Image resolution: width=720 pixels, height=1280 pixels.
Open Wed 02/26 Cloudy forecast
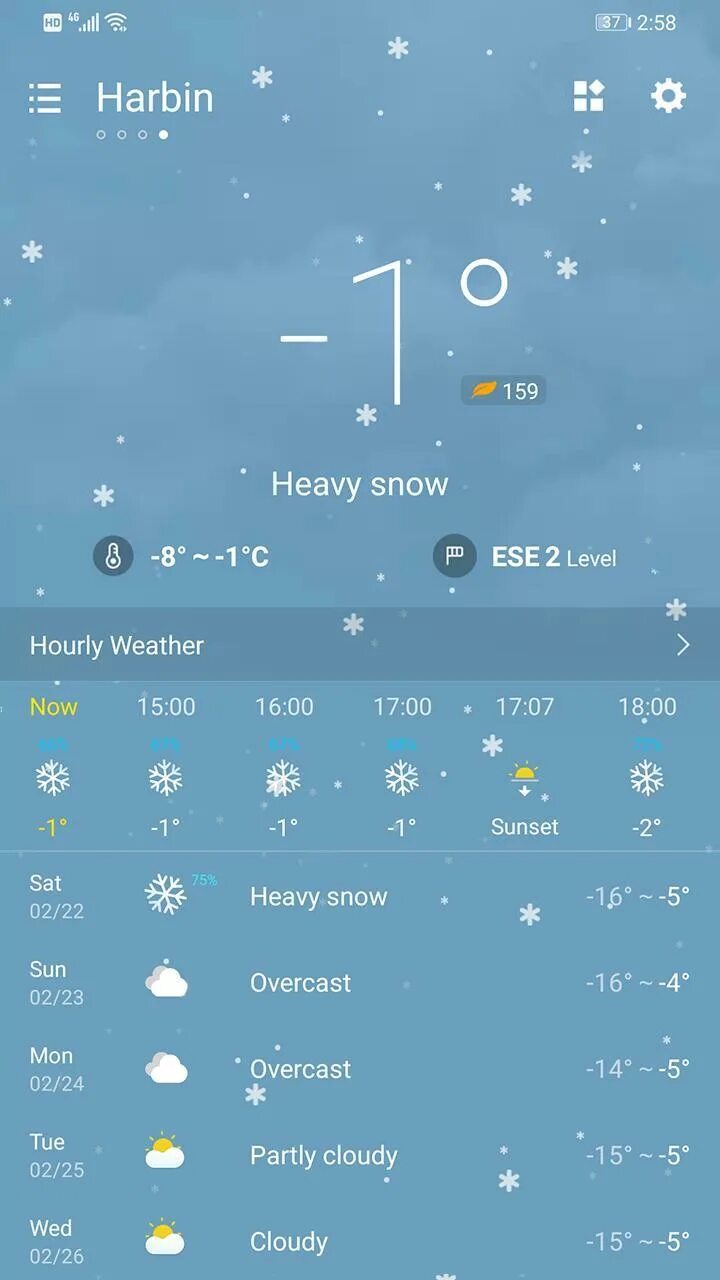coord(360,1241)
